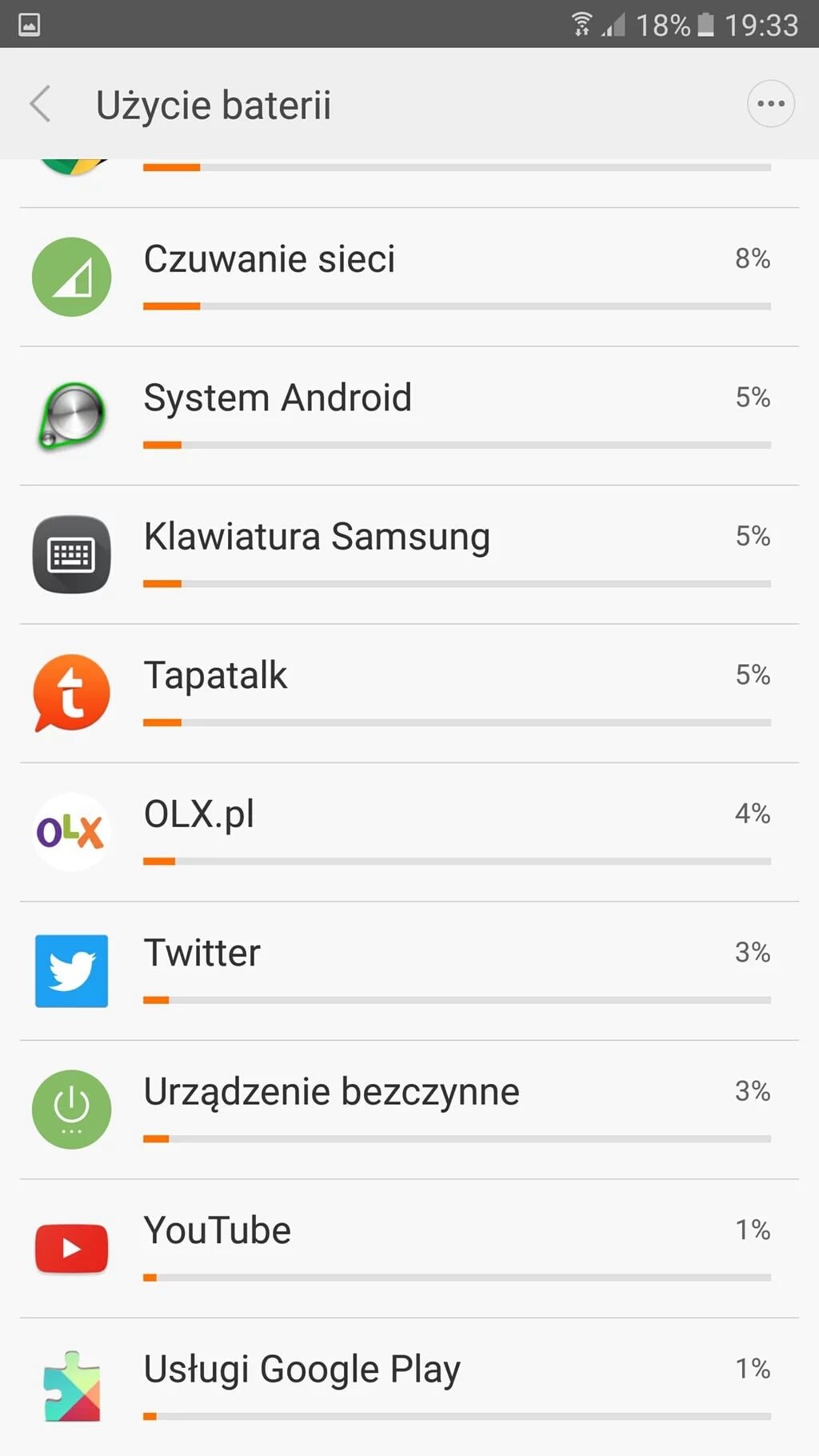The image size is (819, 1456).
Task: Show Twitter battery usage details
Action: 408,970
